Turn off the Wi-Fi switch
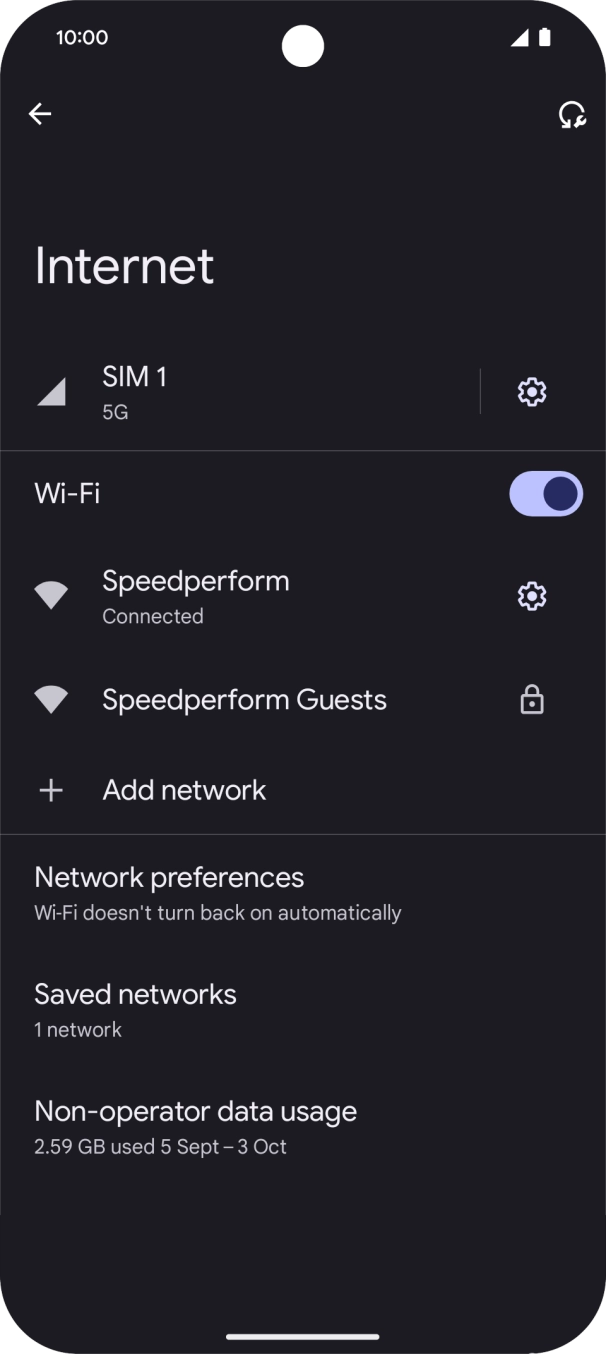The height and width of the screenshot is (1354, 606). [x=545, y=494]
